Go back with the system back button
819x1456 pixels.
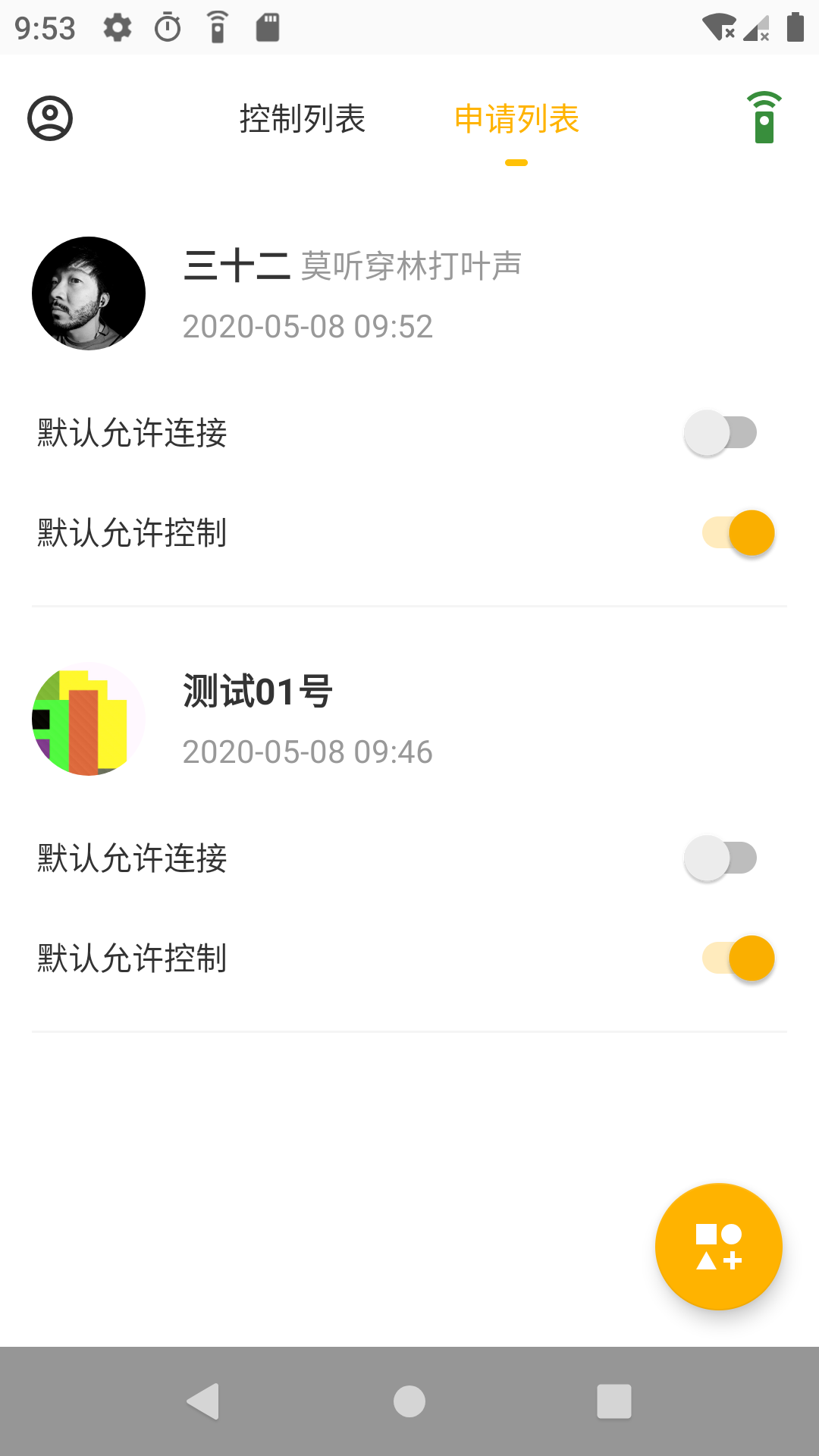(203, 1401)
